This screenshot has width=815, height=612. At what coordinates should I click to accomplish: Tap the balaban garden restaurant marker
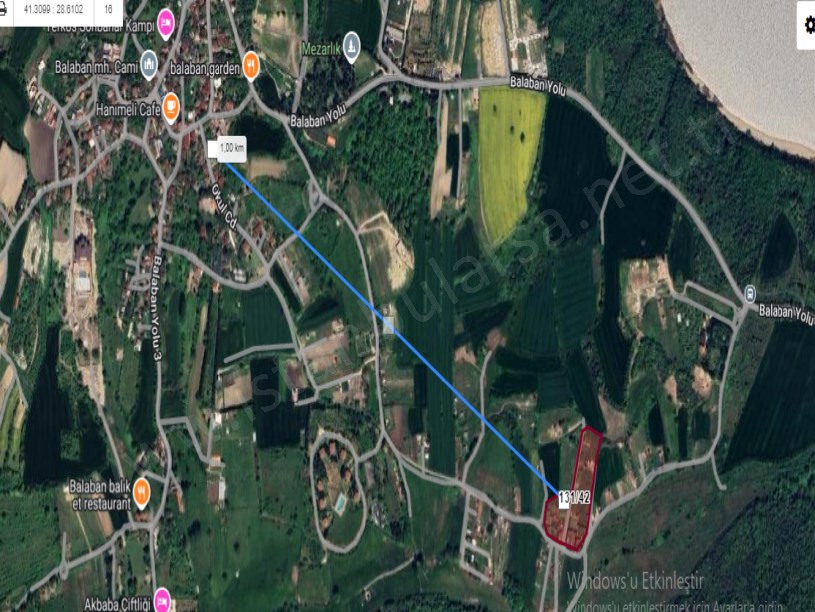click(251, 61)
